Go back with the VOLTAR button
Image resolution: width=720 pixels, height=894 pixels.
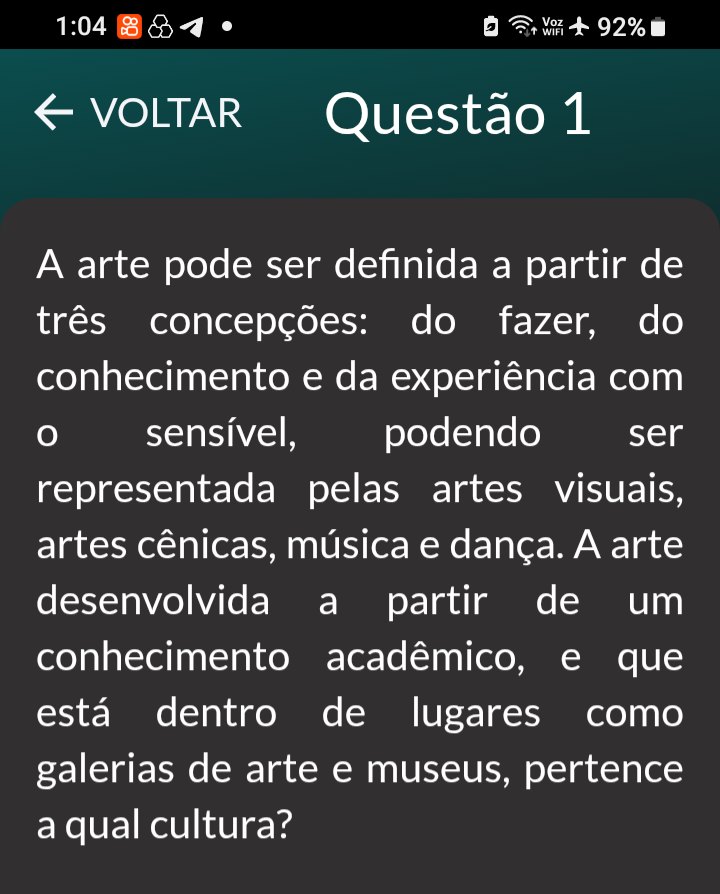138,114
